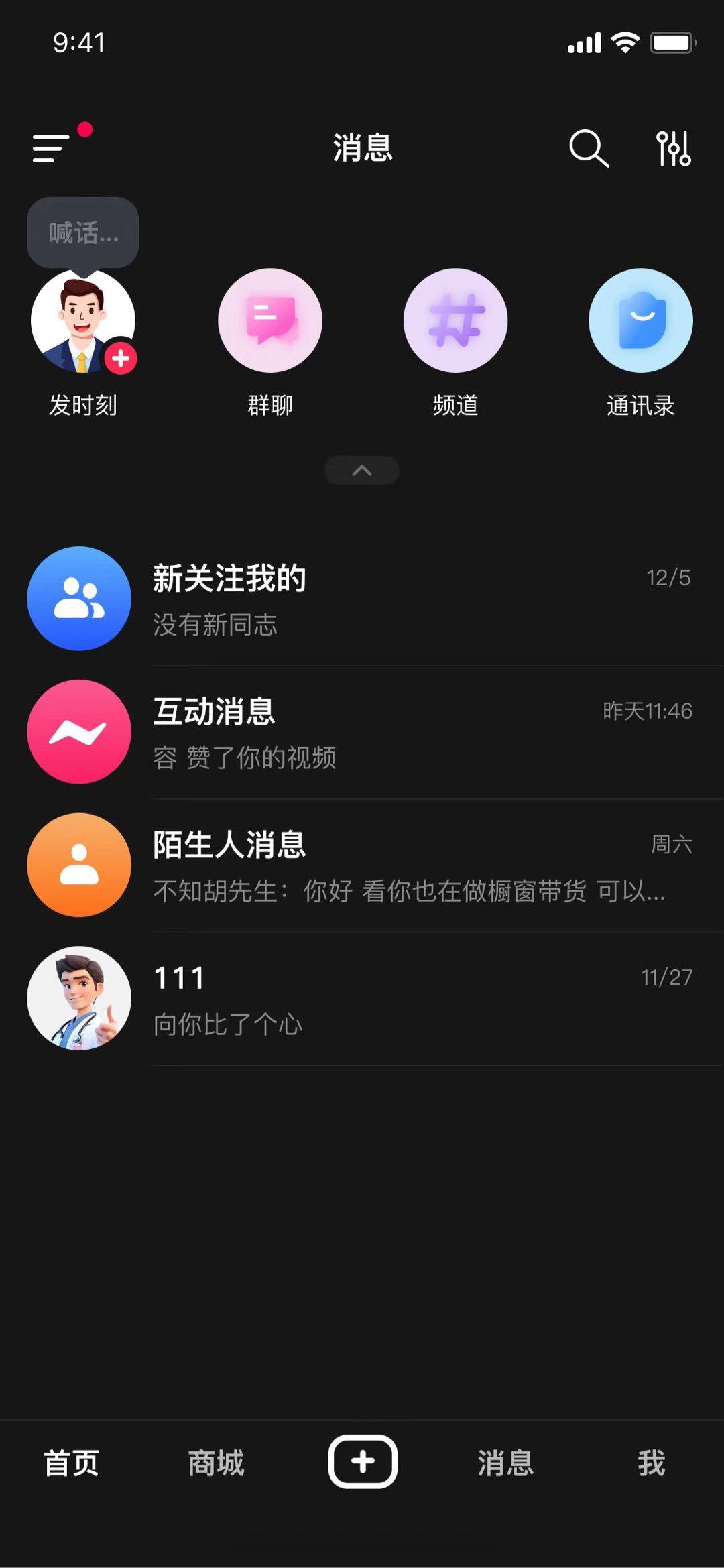The height and width of the screenshot is (1568, 724).
Task: Switch to the 我 profile tab
Action: point(652,1463)
